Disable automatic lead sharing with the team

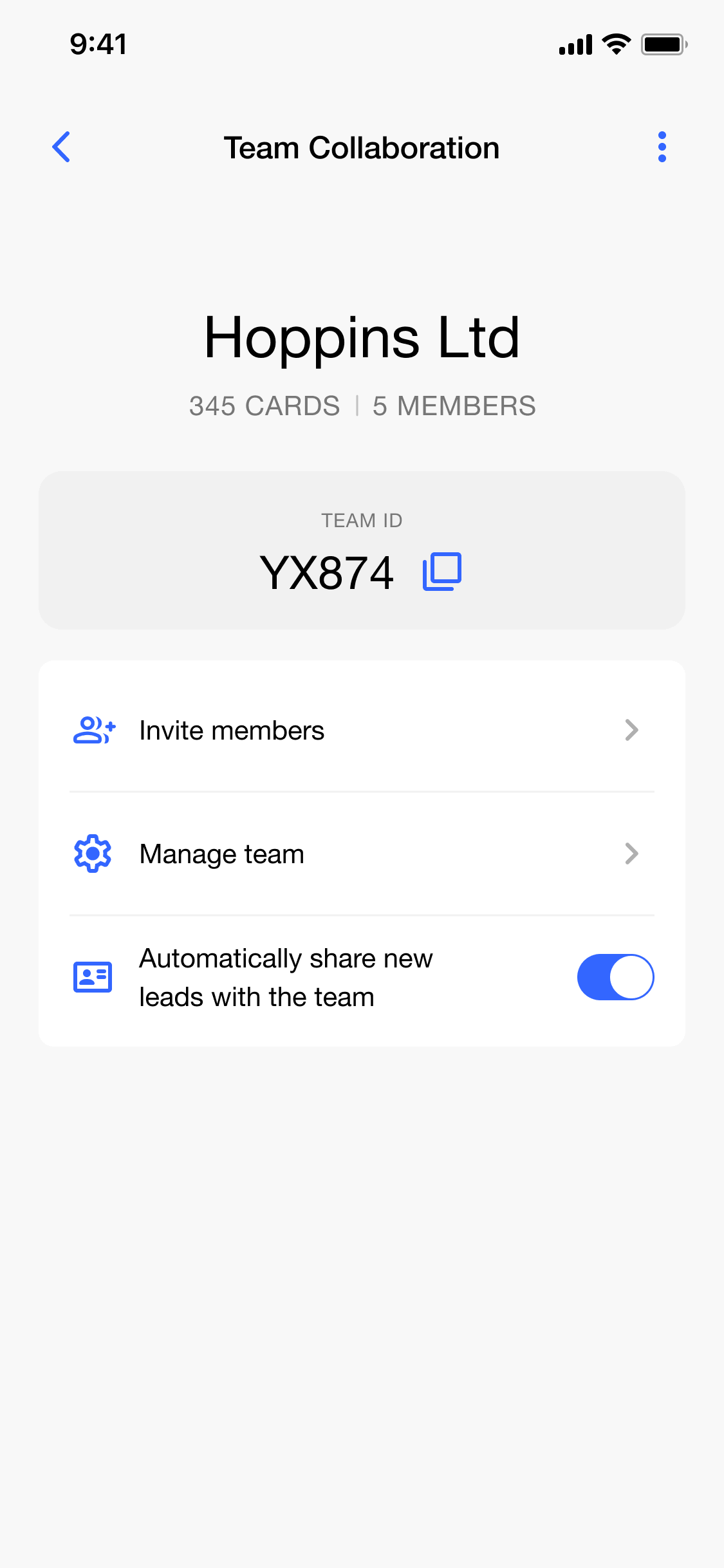(x=615, y=977)
